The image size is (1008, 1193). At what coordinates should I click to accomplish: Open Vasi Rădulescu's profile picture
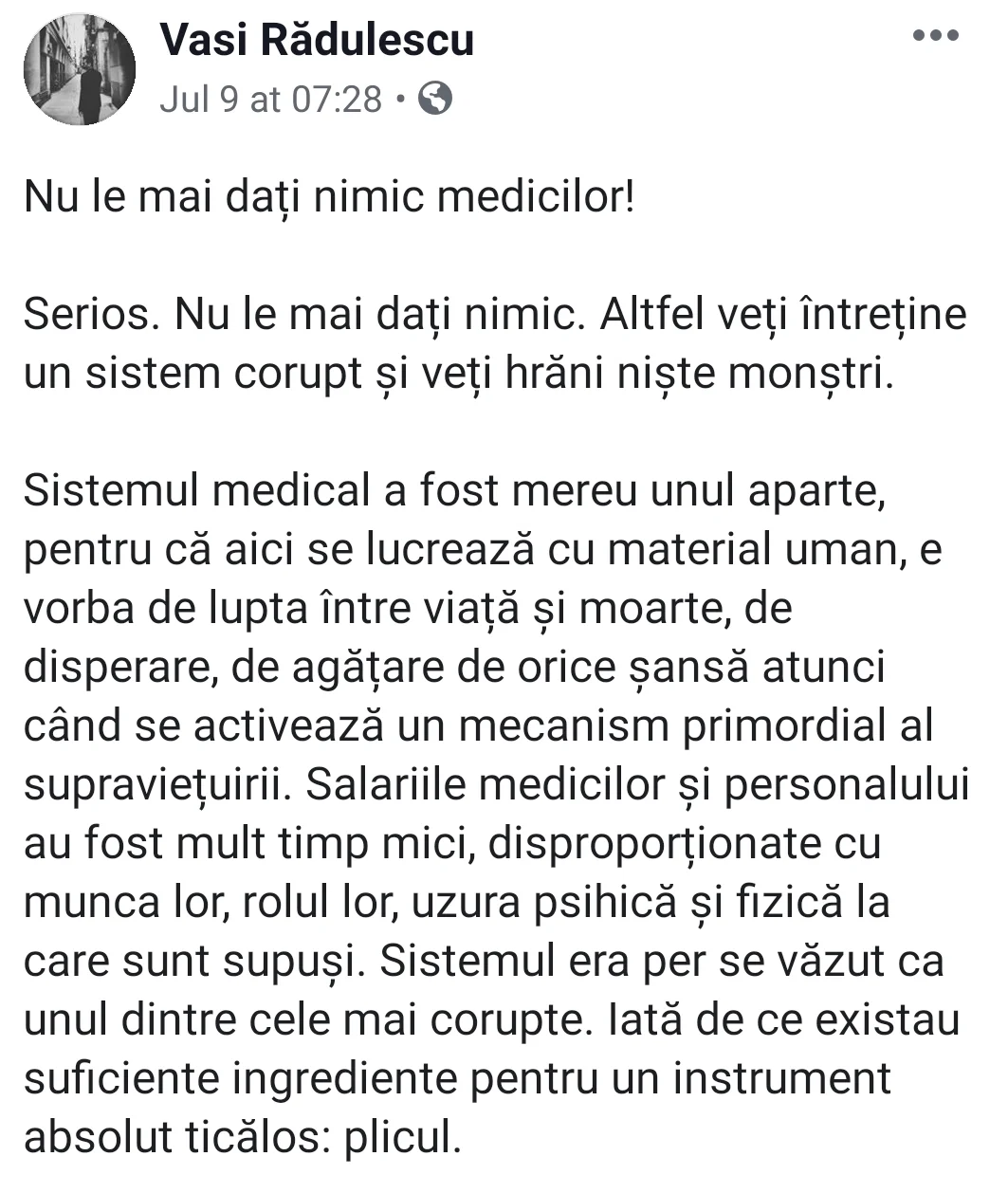click(x=79, y=69)
